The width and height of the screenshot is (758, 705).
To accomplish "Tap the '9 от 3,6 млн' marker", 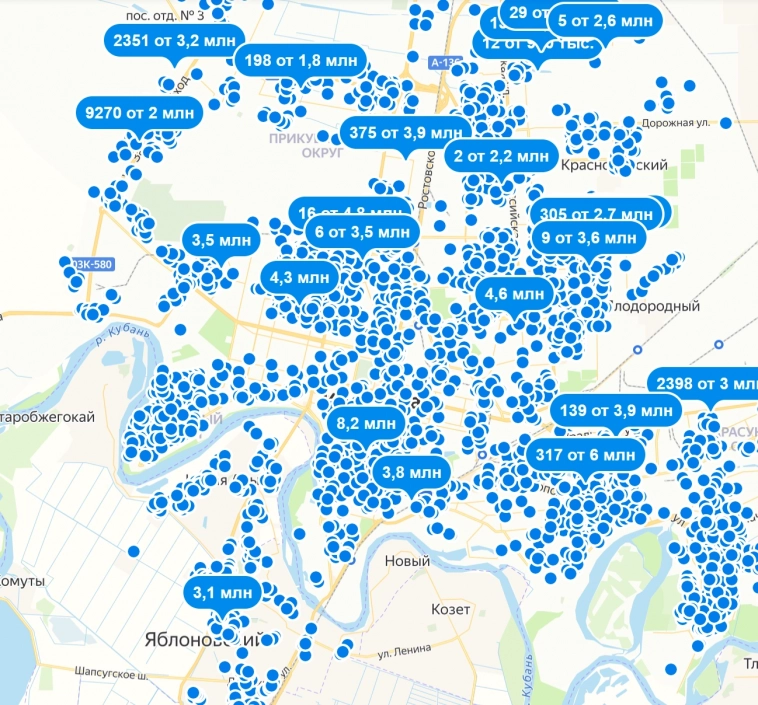I will (x=588, y=238).
